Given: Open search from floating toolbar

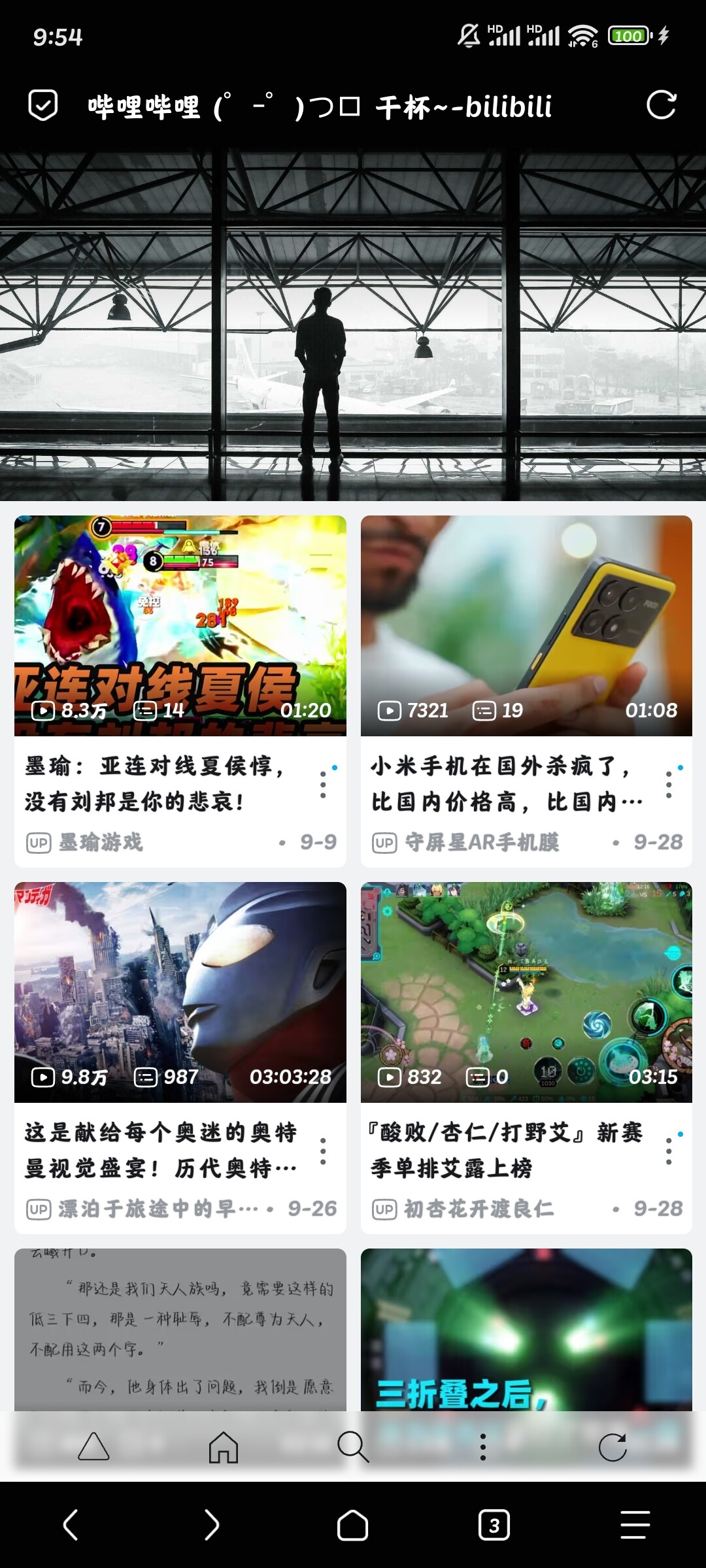Looking at the screenshot, I should pyautogui.click(x=353, y=1446).
